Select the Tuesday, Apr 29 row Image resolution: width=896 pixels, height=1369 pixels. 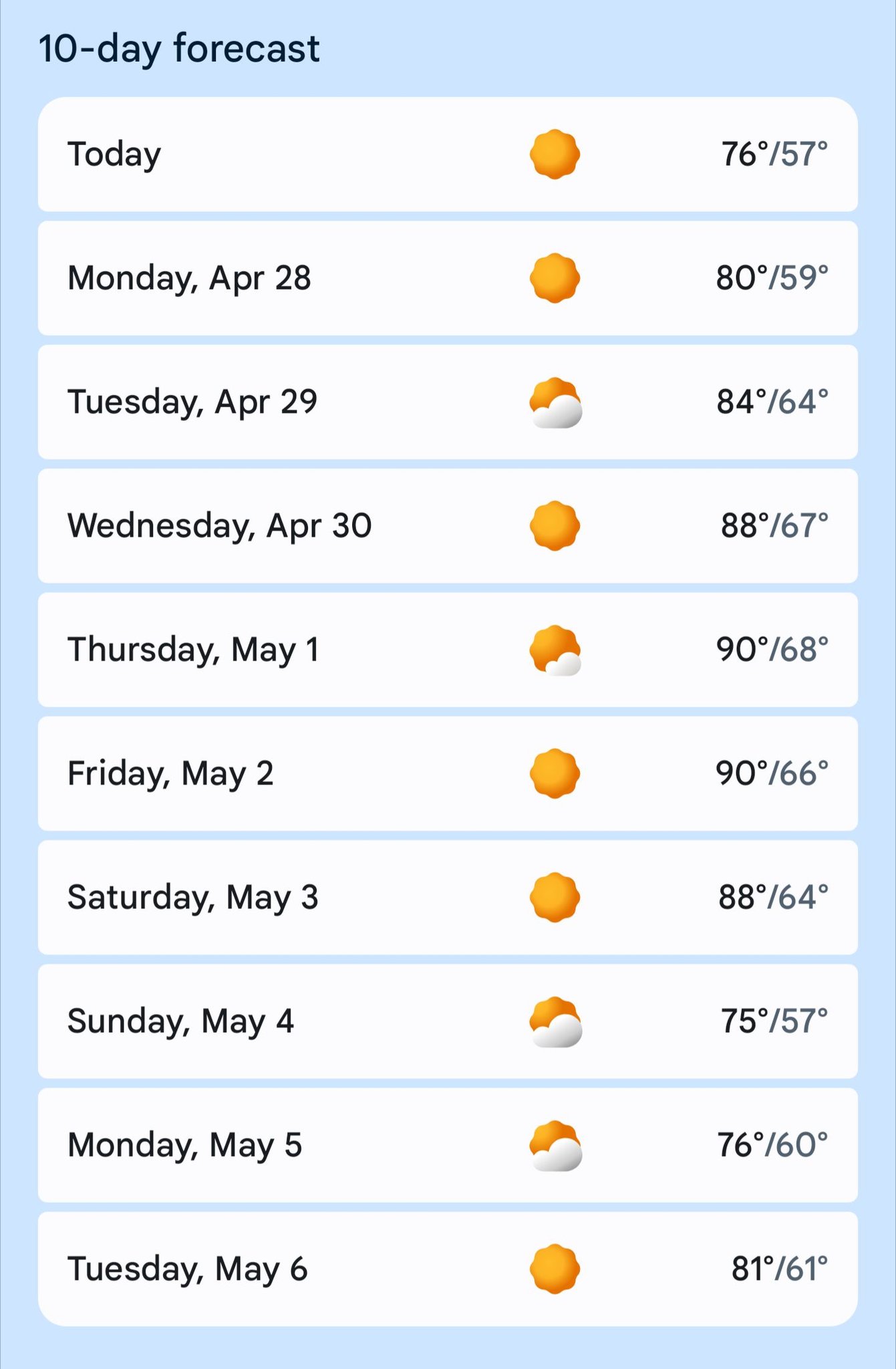pos(448,402)
